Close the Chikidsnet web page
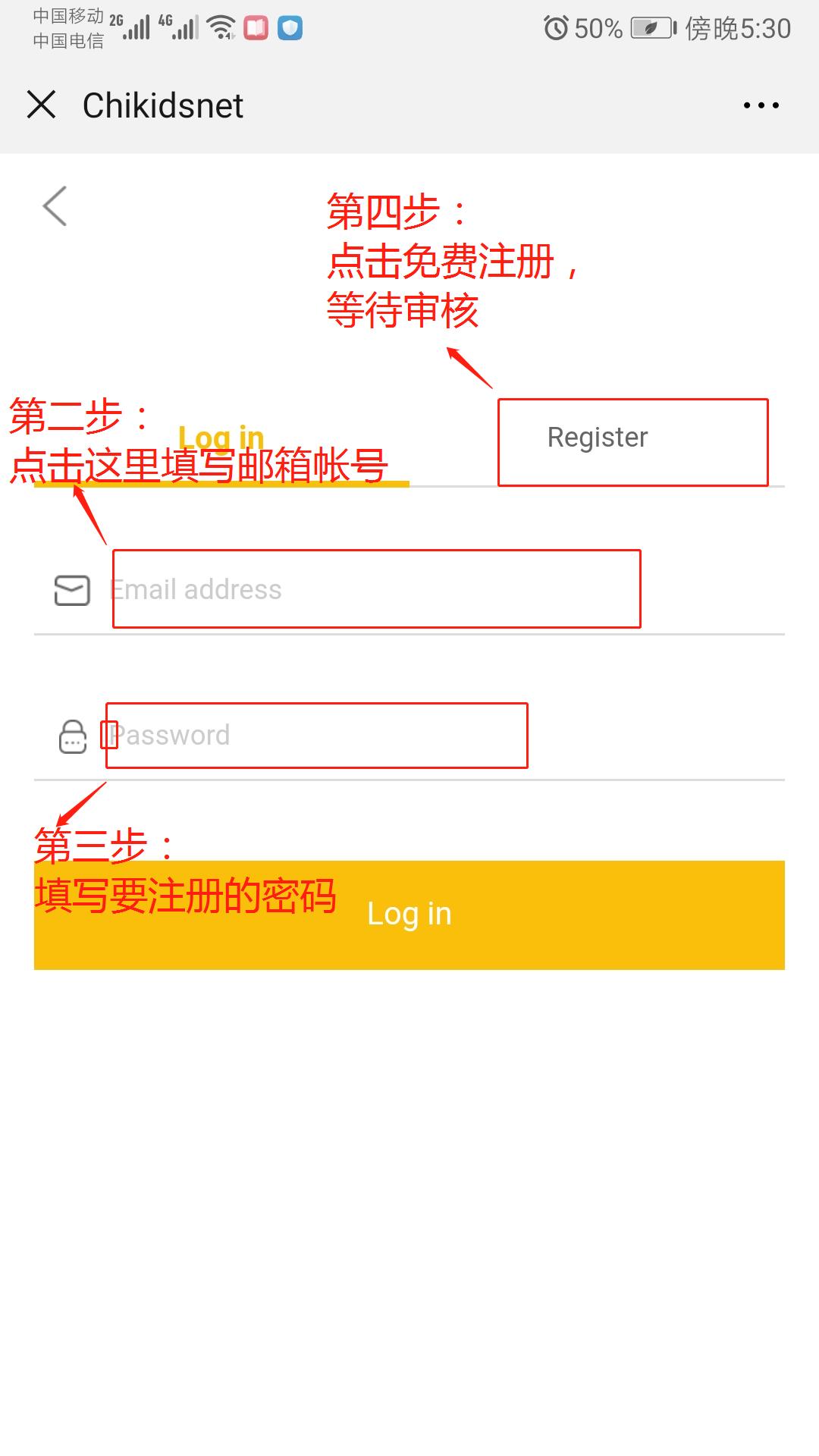The image size is (819, 1456). (41, 105)
